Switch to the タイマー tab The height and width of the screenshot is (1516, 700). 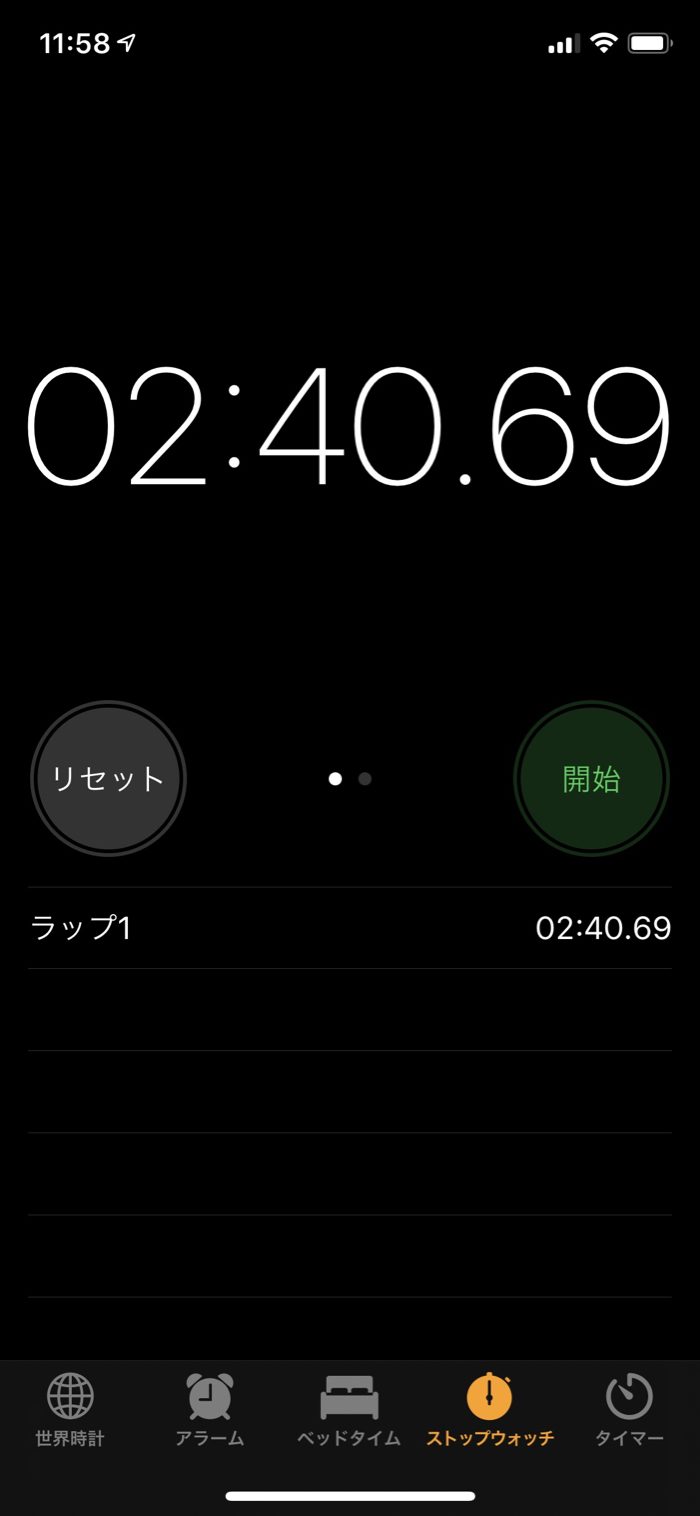pos(629,1410)
